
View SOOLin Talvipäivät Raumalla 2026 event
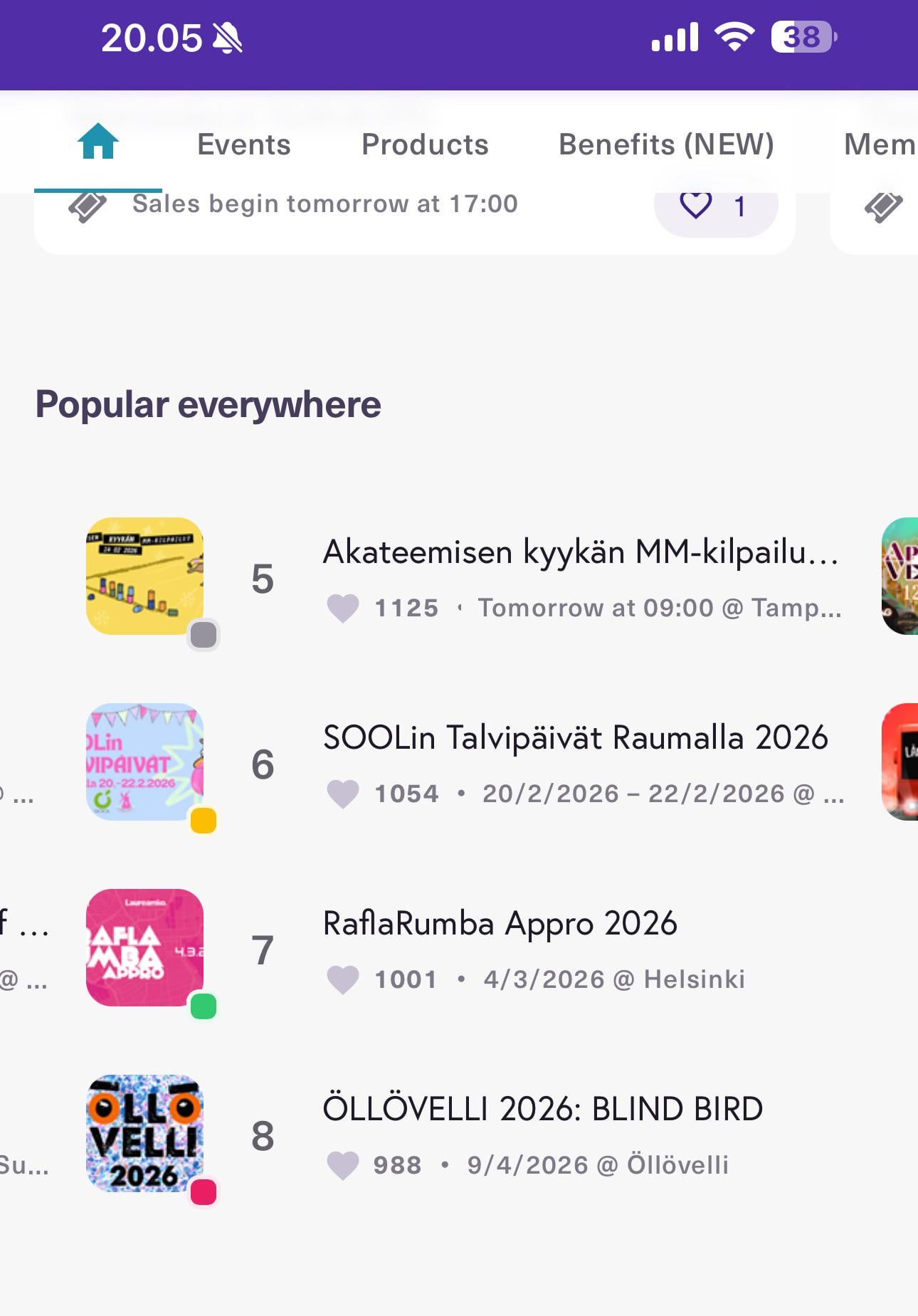(x=575, y=738)
